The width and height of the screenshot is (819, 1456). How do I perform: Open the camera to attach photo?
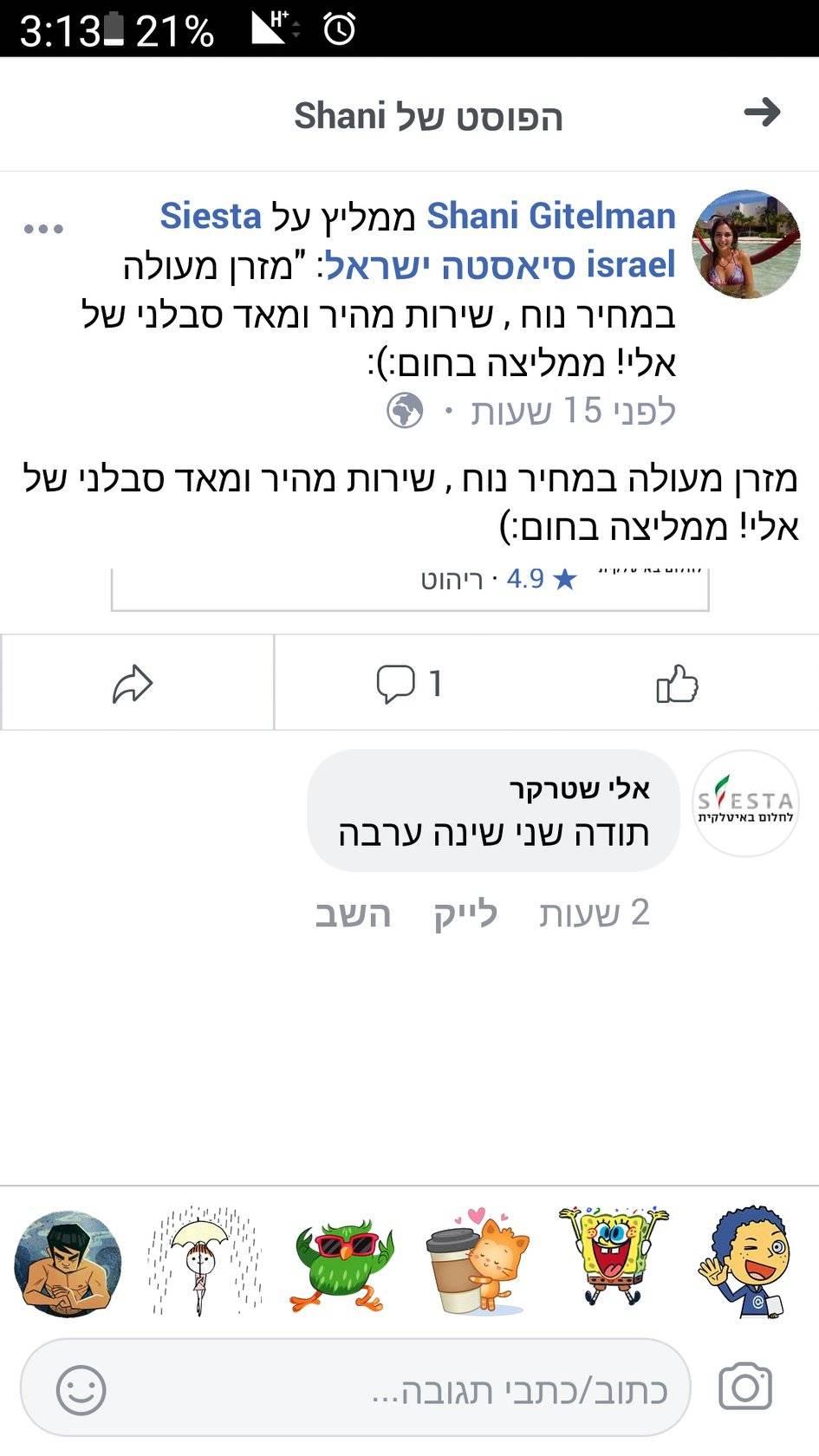pos(745,1388)
